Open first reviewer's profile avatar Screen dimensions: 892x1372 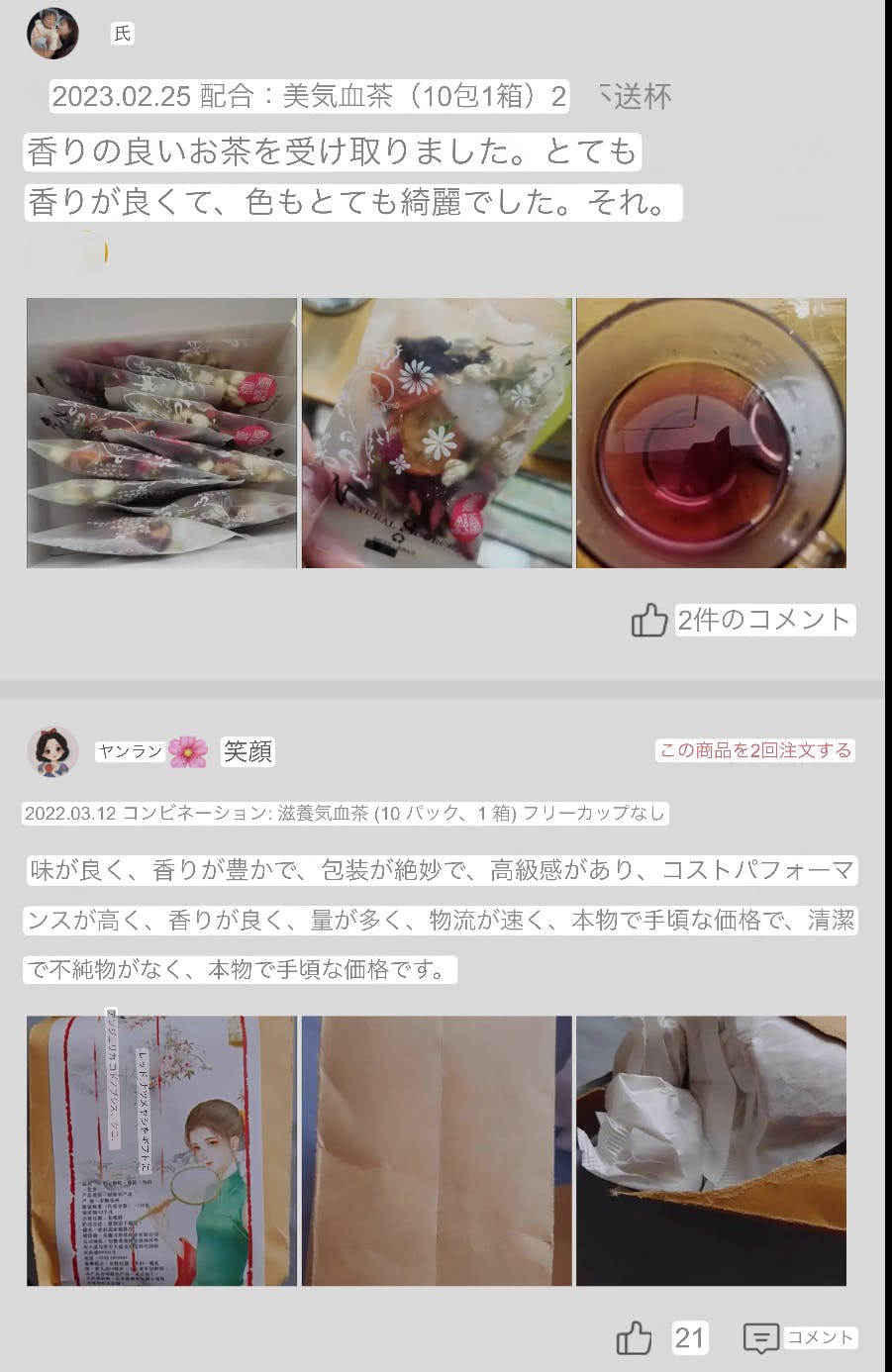(x=52, y=34)
